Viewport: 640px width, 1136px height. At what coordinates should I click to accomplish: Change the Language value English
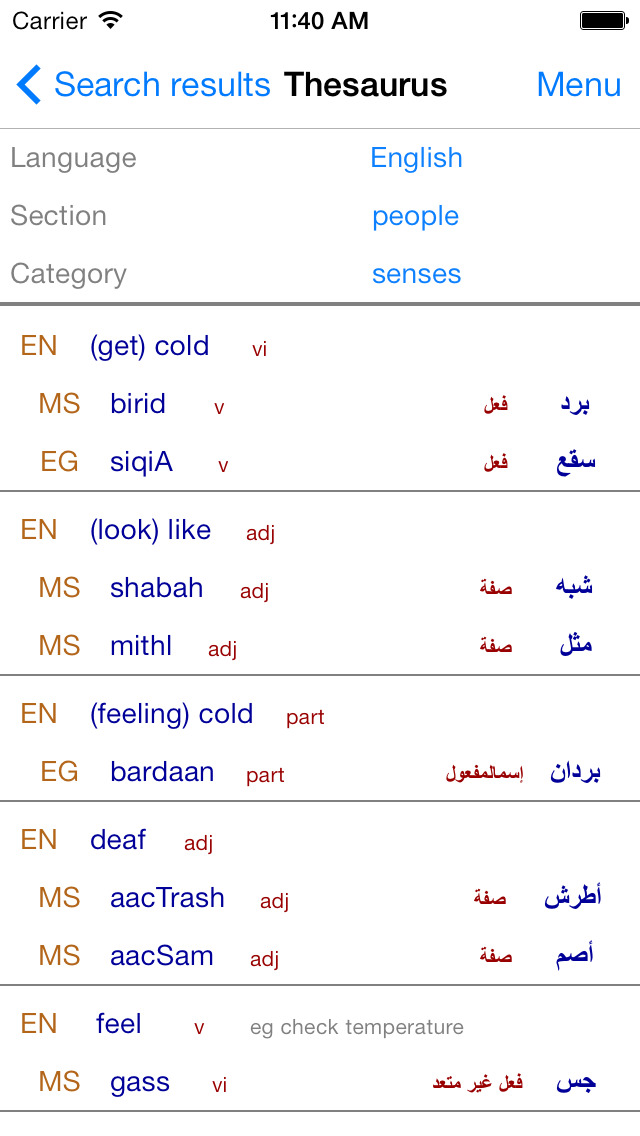click(x=416, y=158)
